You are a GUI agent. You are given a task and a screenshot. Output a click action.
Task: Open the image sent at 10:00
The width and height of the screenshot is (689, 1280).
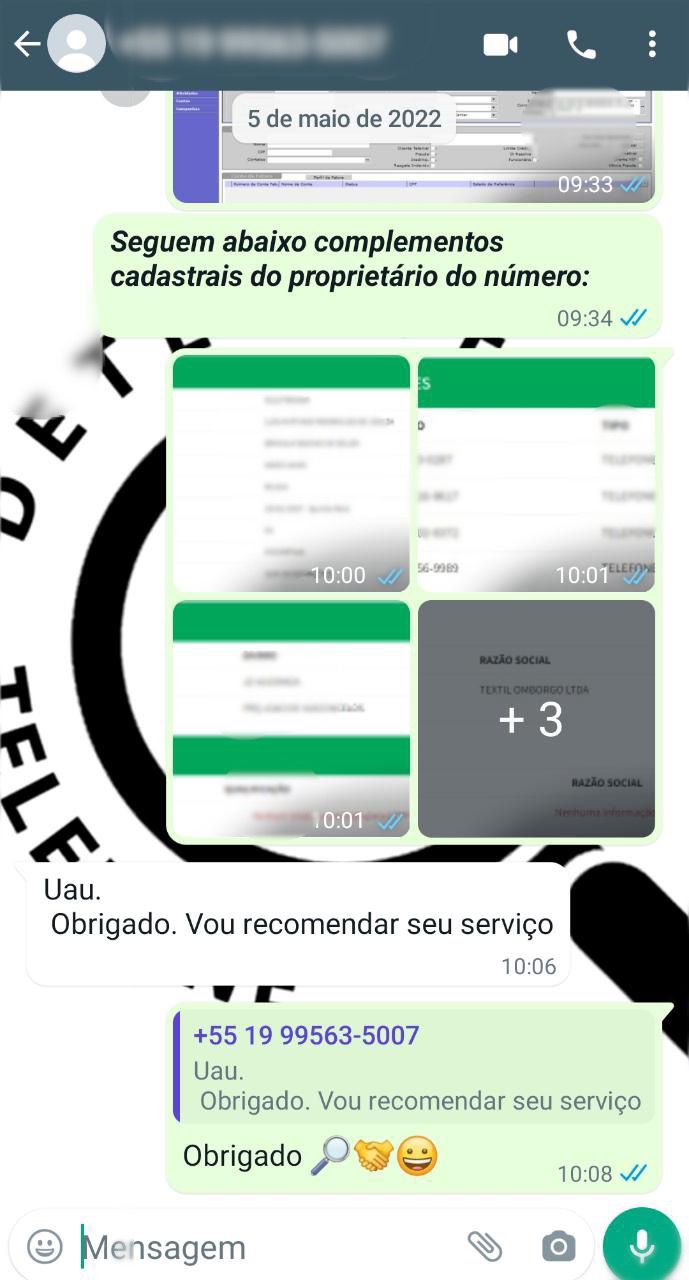[291, 473]
